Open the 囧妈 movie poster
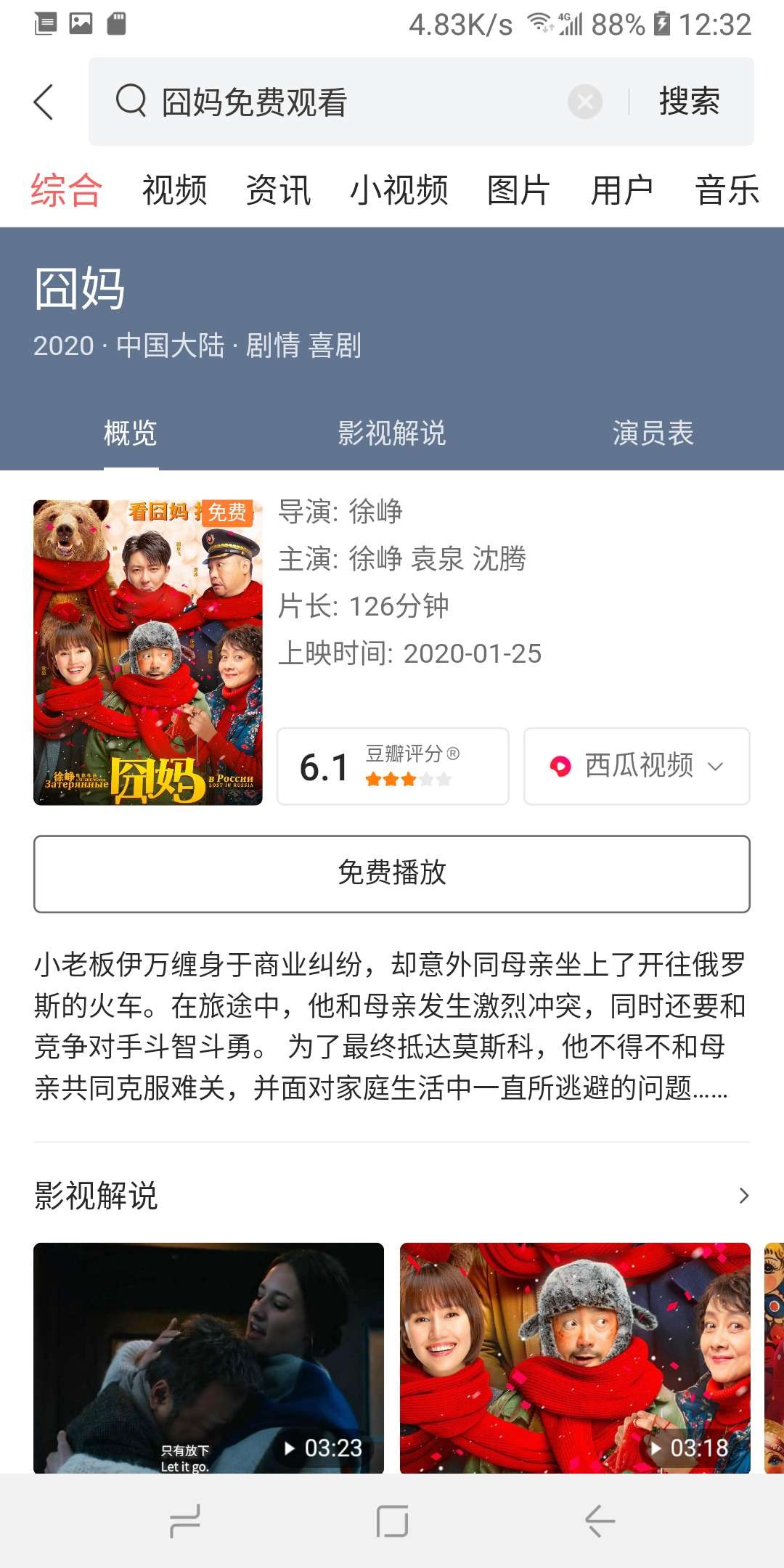 point(148,652)
